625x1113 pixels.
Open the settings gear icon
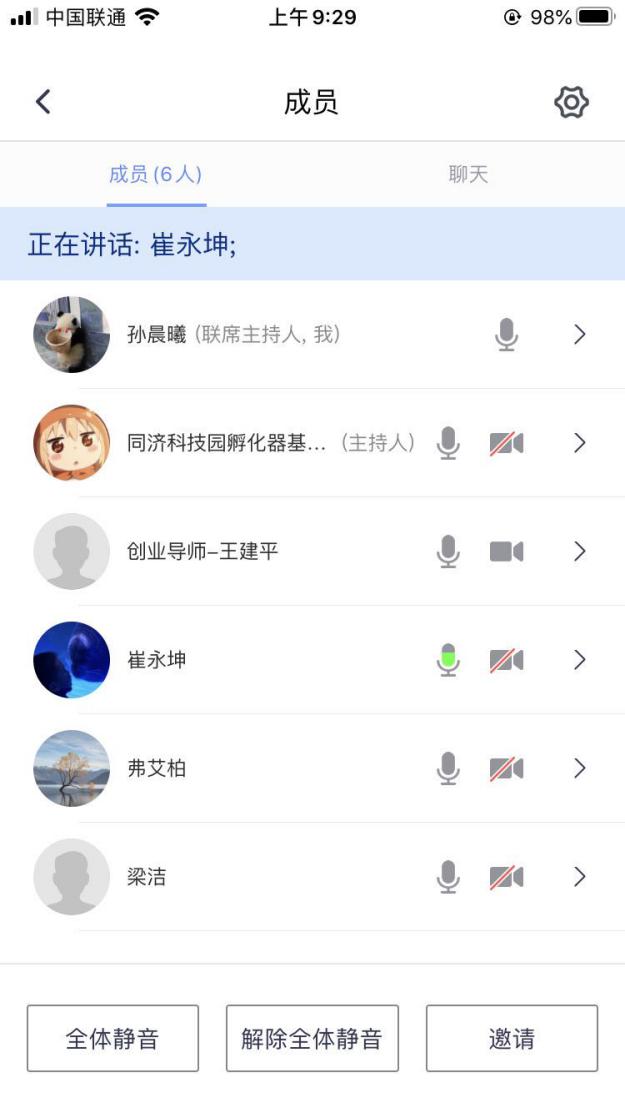[x=571, y=102]
